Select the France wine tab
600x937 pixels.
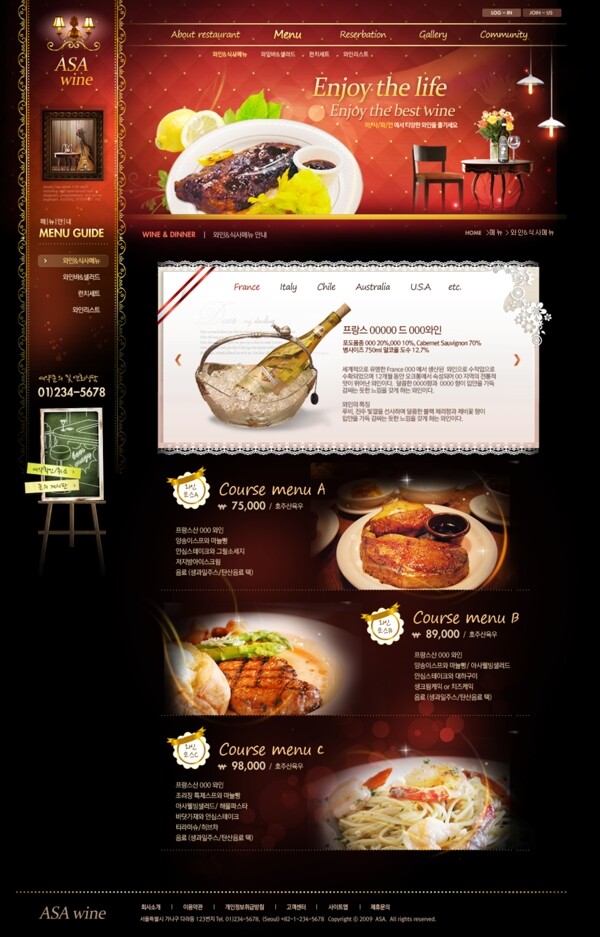pos(247,287)
